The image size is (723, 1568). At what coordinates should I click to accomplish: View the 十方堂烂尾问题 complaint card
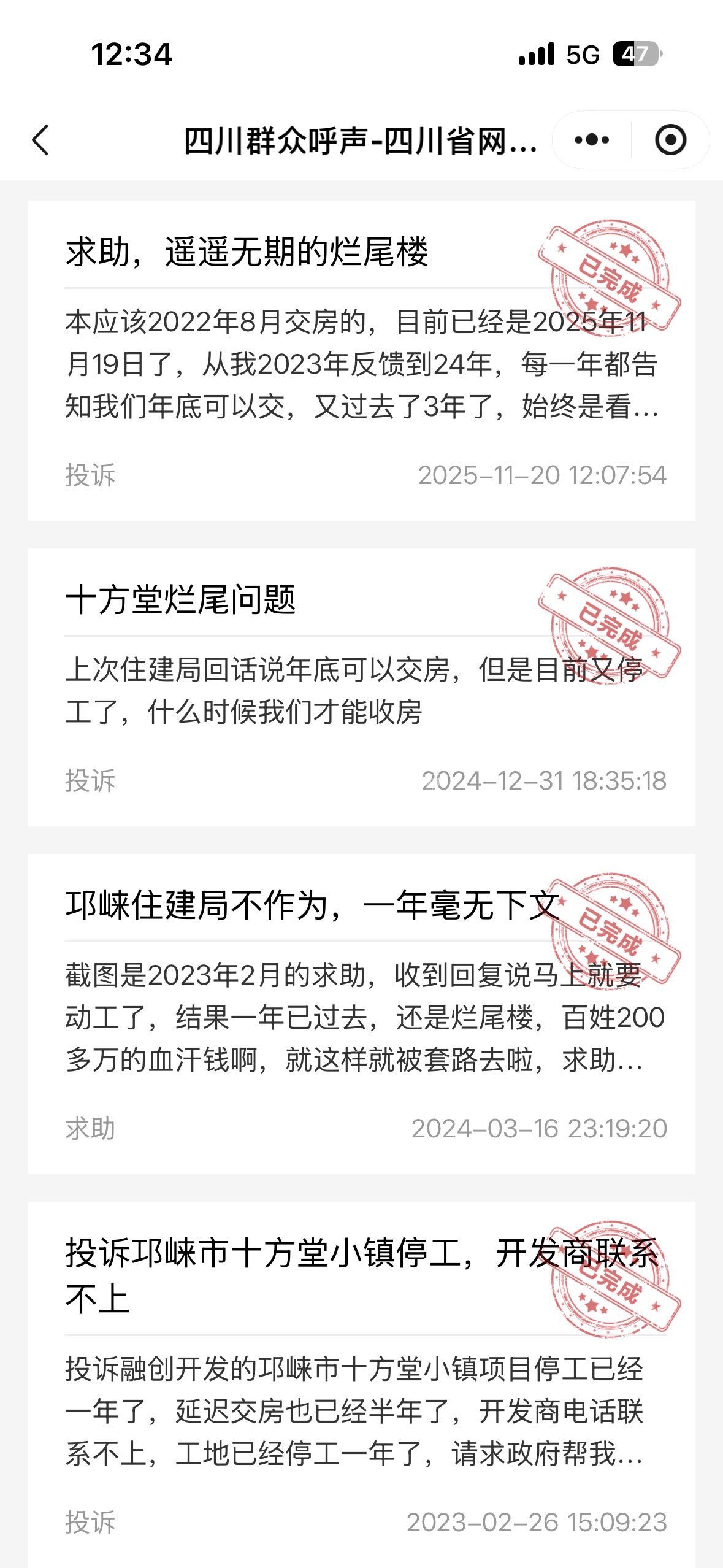pos(181,599)
